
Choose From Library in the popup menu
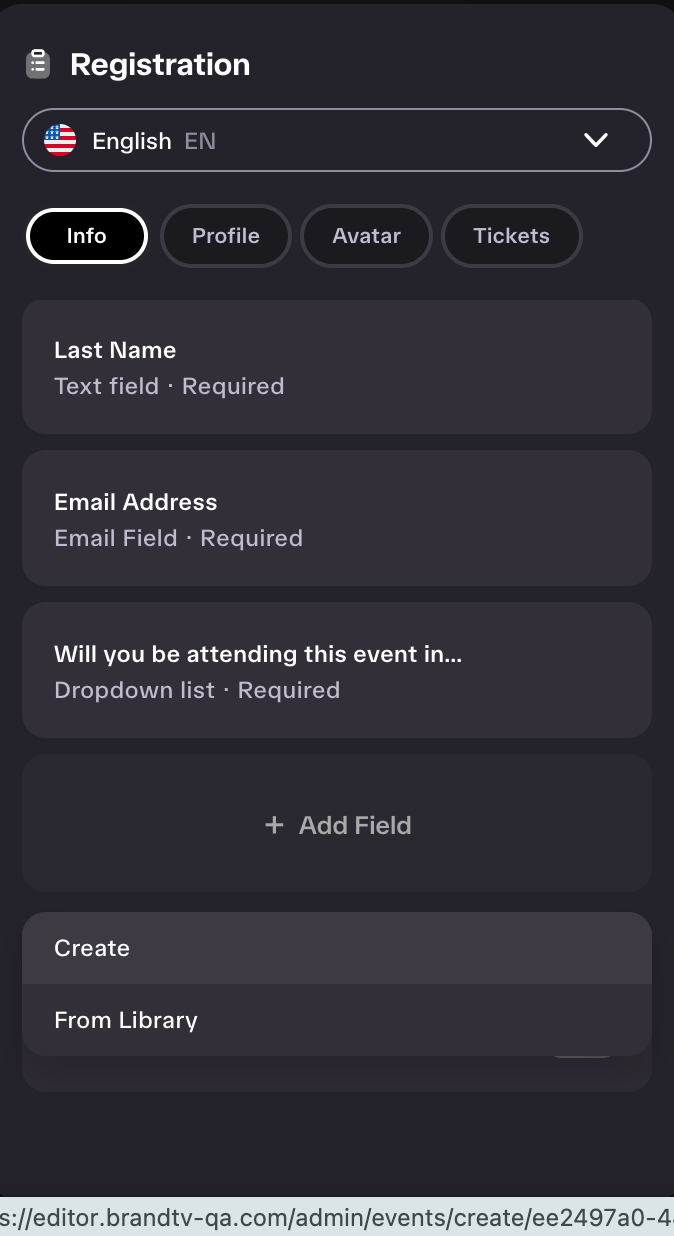337,1020
